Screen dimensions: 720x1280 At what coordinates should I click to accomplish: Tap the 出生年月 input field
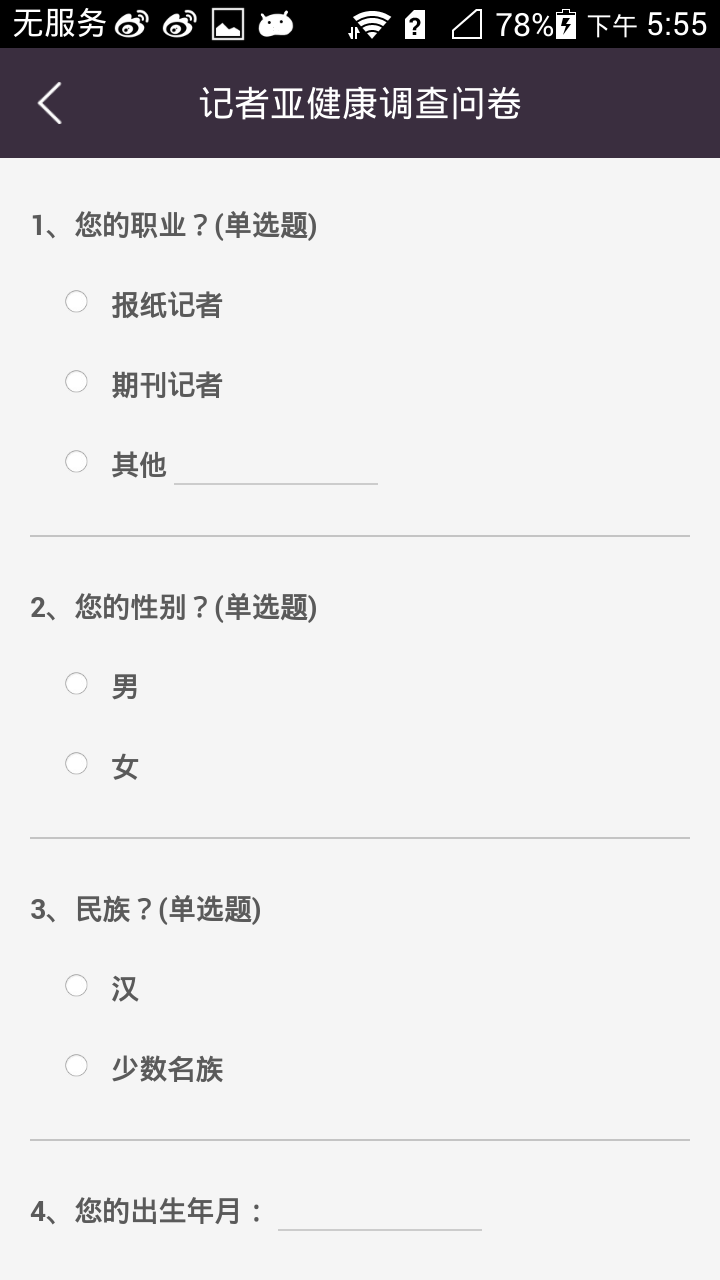(380, 1212)
